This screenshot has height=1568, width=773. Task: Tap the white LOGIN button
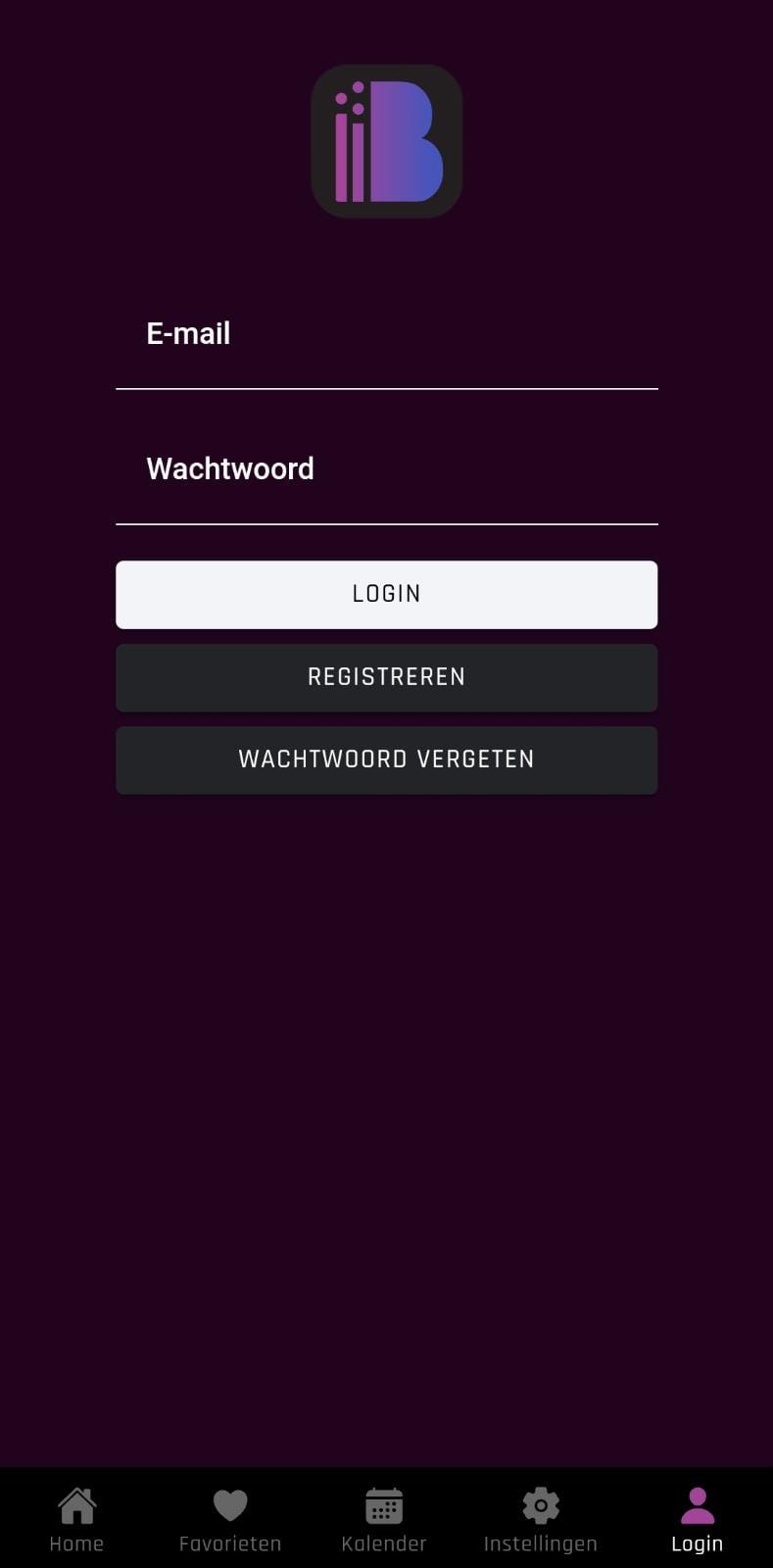pyautogui.click(x=386, y=595)
